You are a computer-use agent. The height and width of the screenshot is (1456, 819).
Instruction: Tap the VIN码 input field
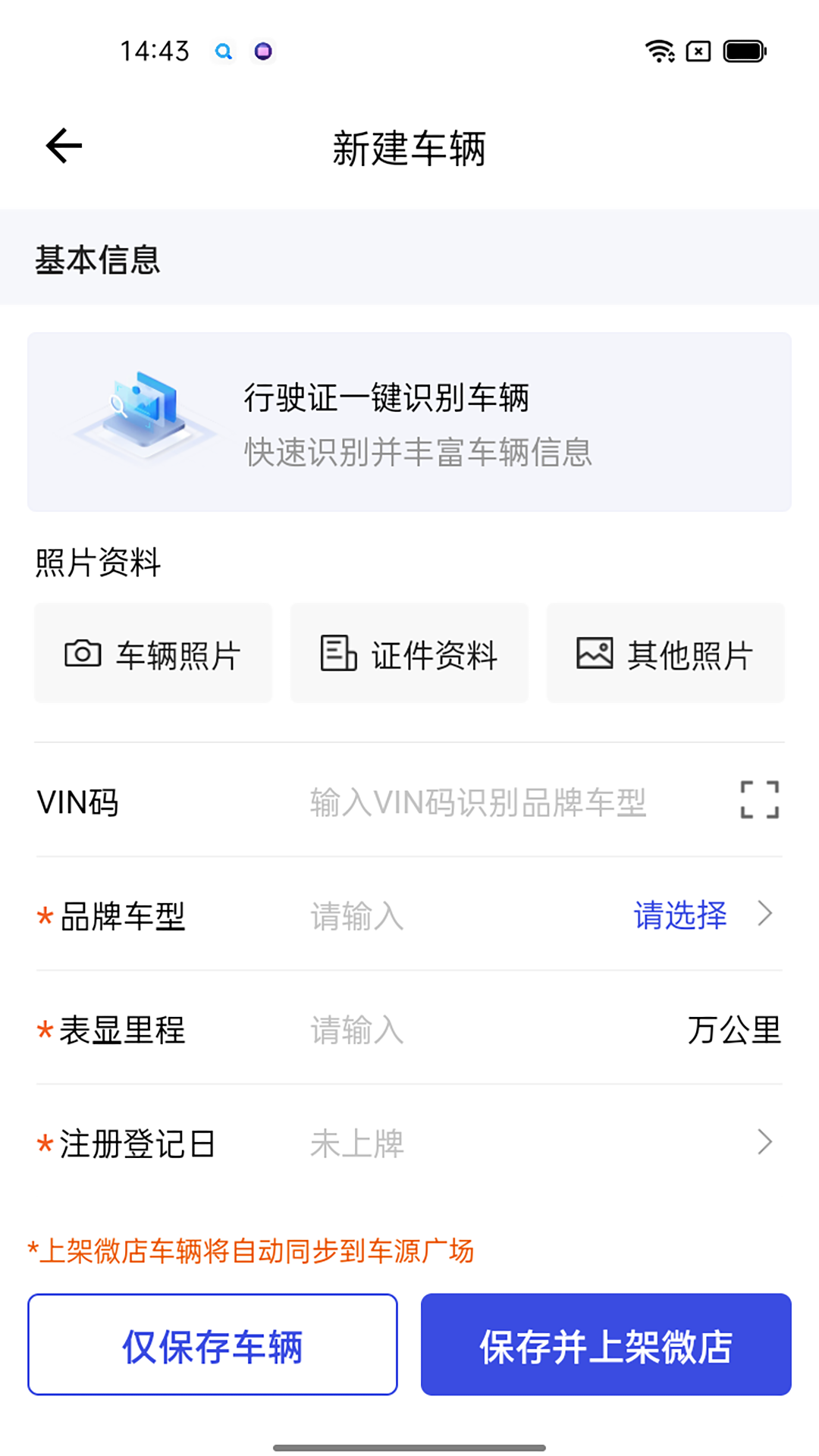pos(476,802)
